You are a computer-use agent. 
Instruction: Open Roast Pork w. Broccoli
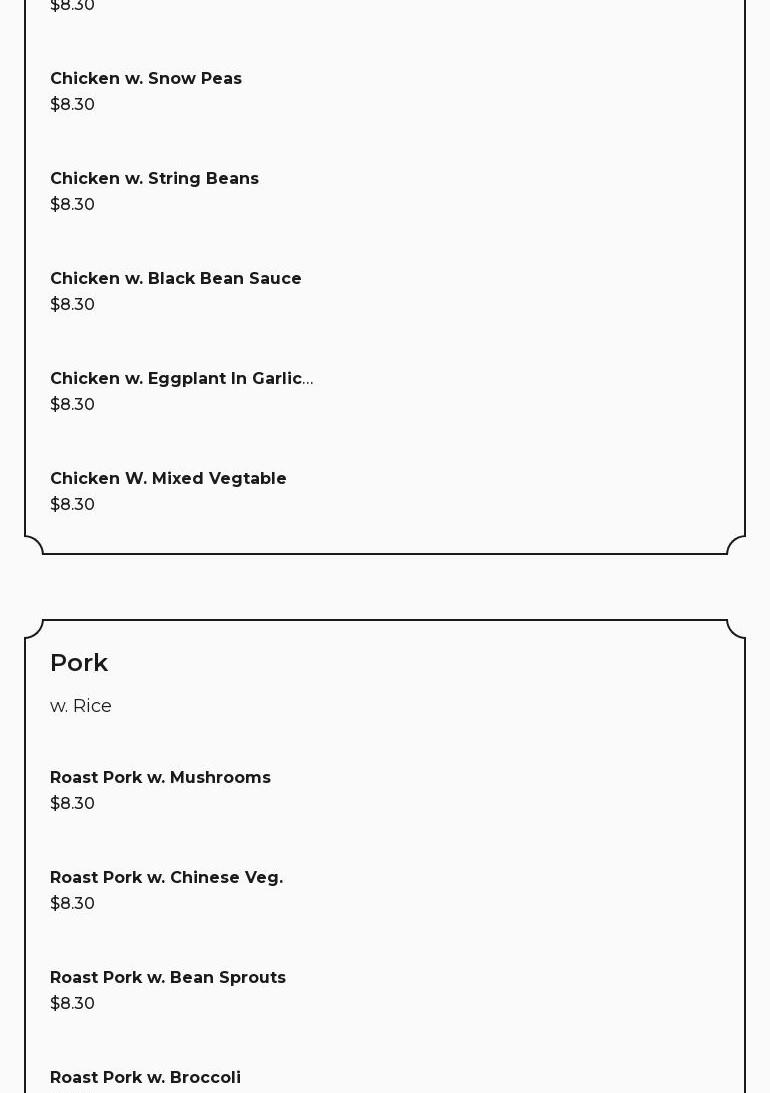(x=145, y=1078)
